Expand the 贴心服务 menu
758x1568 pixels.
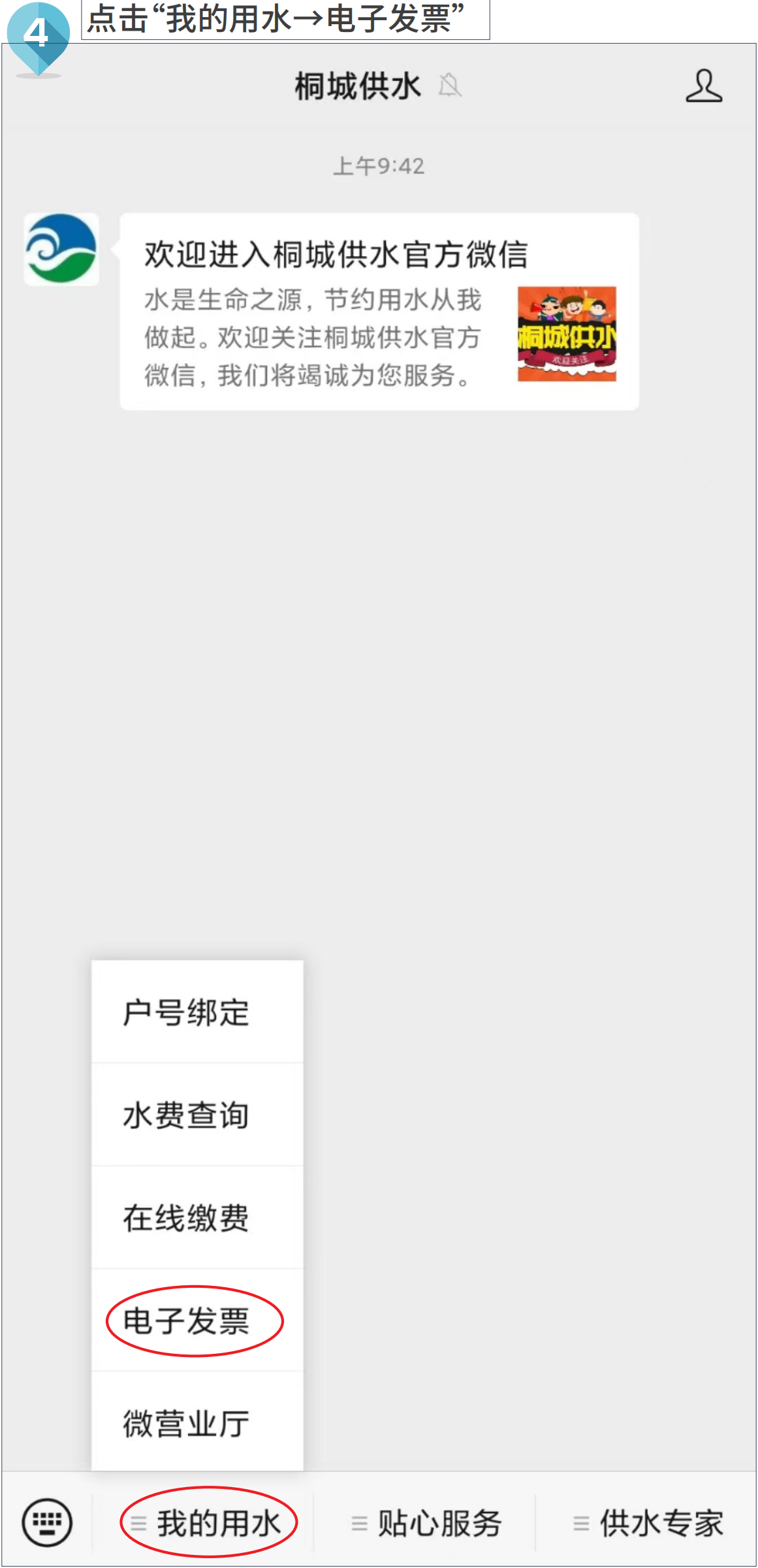pos(428,1523)
